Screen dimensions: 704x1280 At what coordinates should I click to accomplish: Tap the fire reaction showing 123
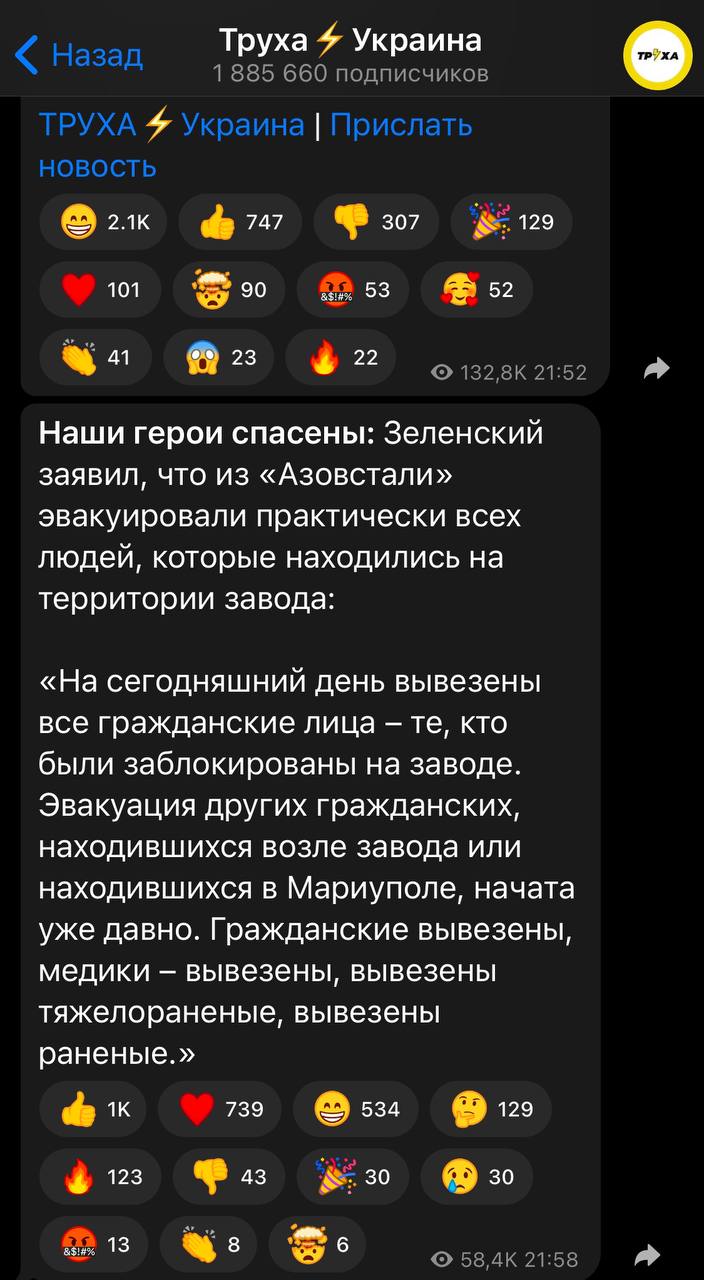tap(100, 1176)
